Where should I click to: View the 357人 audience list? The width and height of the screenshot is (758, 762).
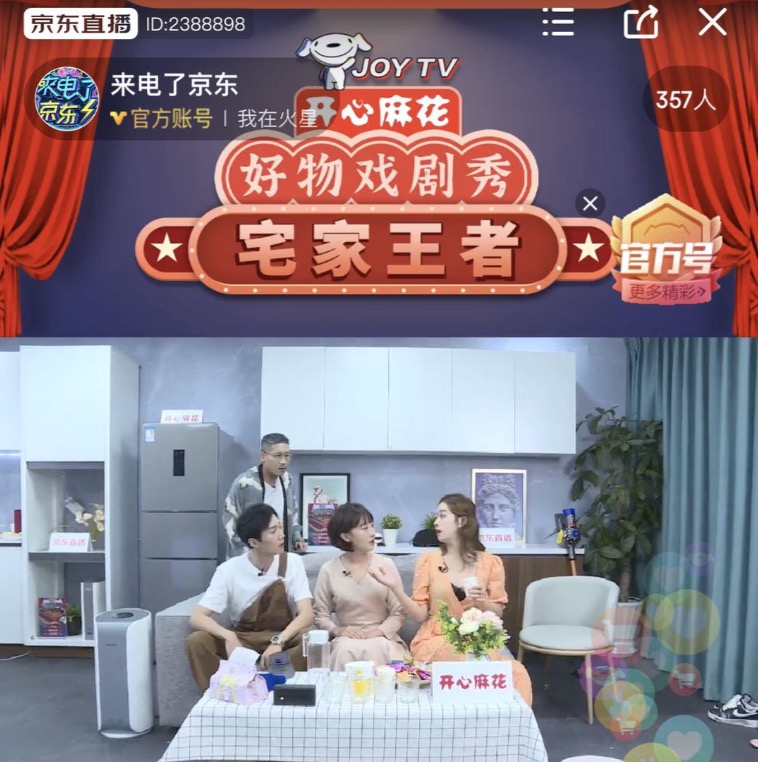point(686,100)
